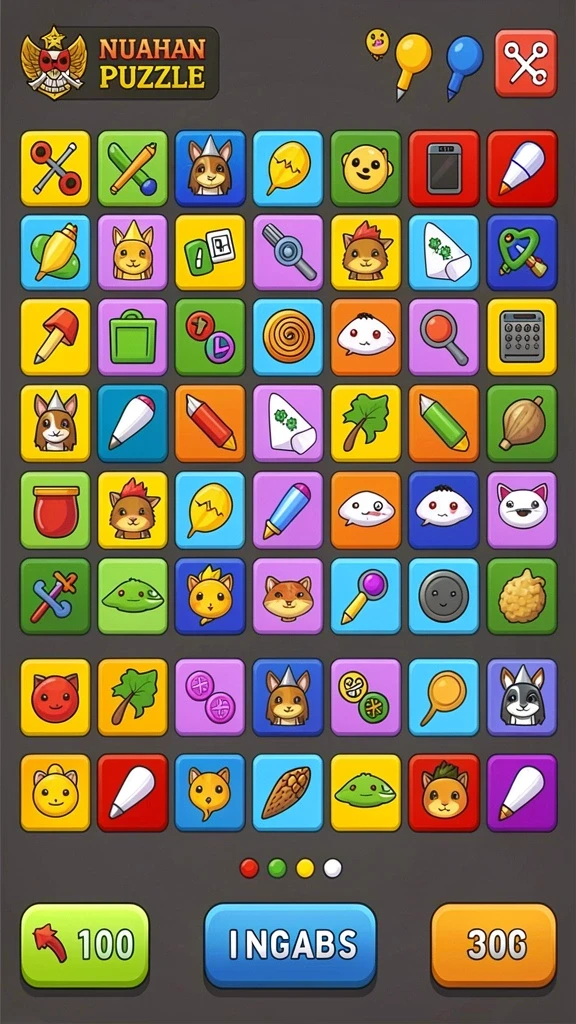The width and height of the screenshot is (576, 1024).
Task: Select the yellow pin tool
Action: point(412,65)
